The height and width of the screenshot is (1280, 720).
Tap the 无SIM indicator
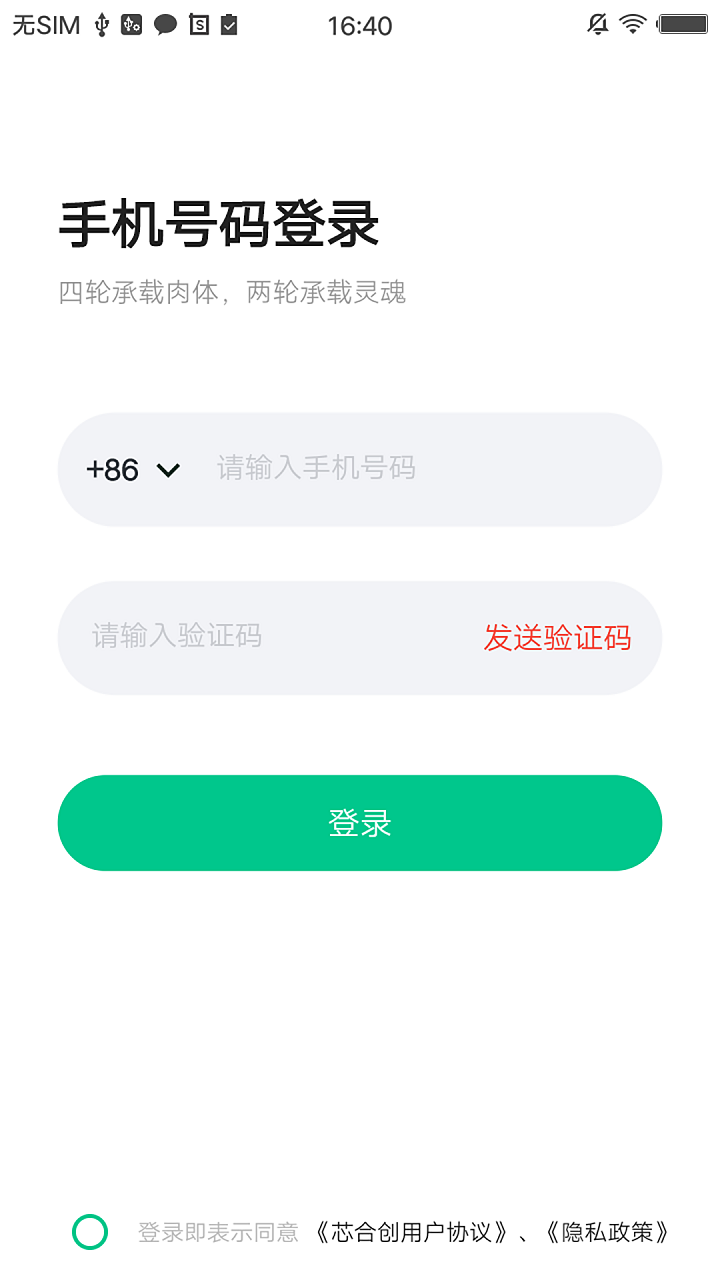pos(45,25)
